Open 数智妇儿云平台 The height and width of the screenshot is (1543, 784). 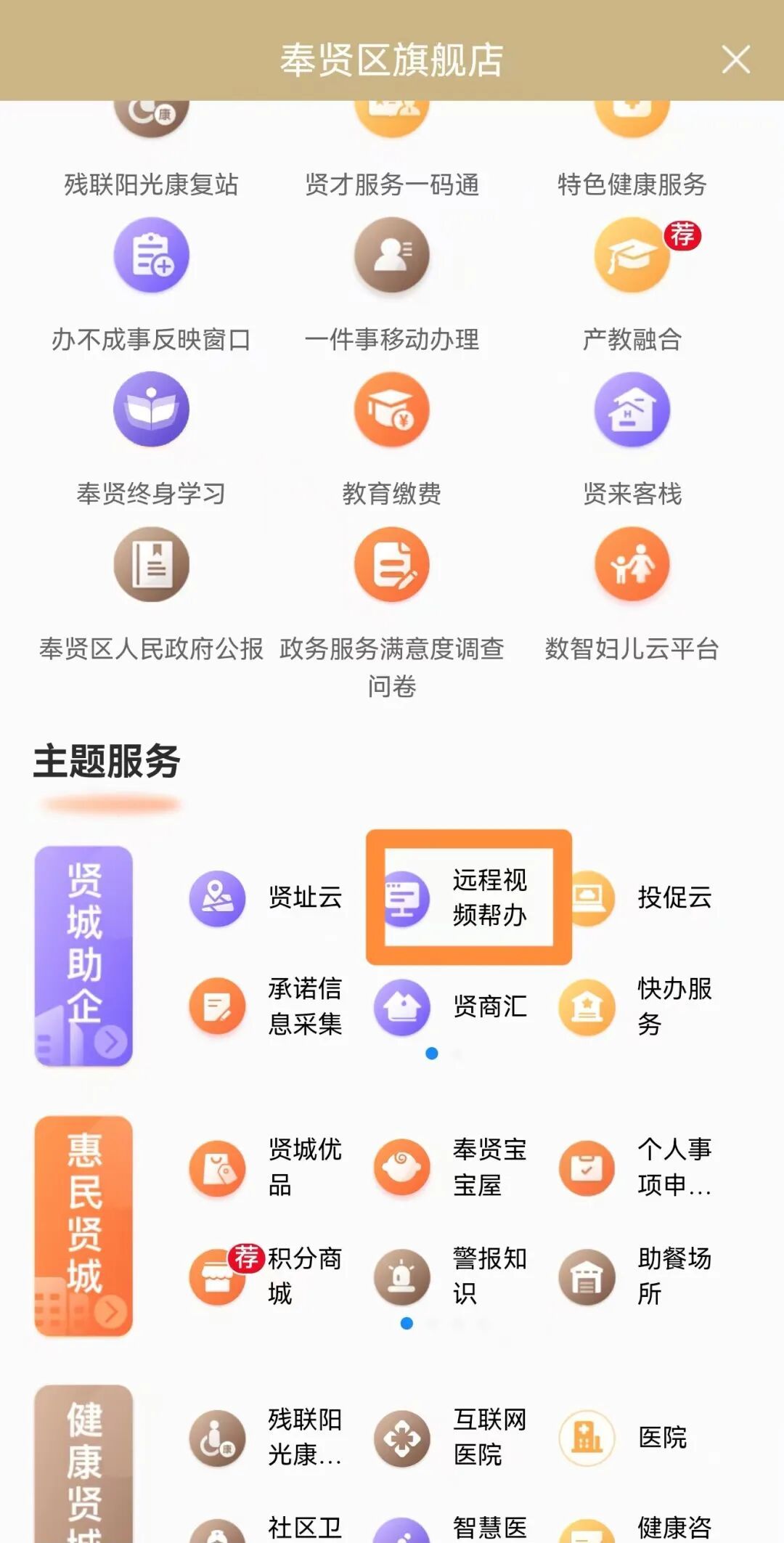coord(632,565)
